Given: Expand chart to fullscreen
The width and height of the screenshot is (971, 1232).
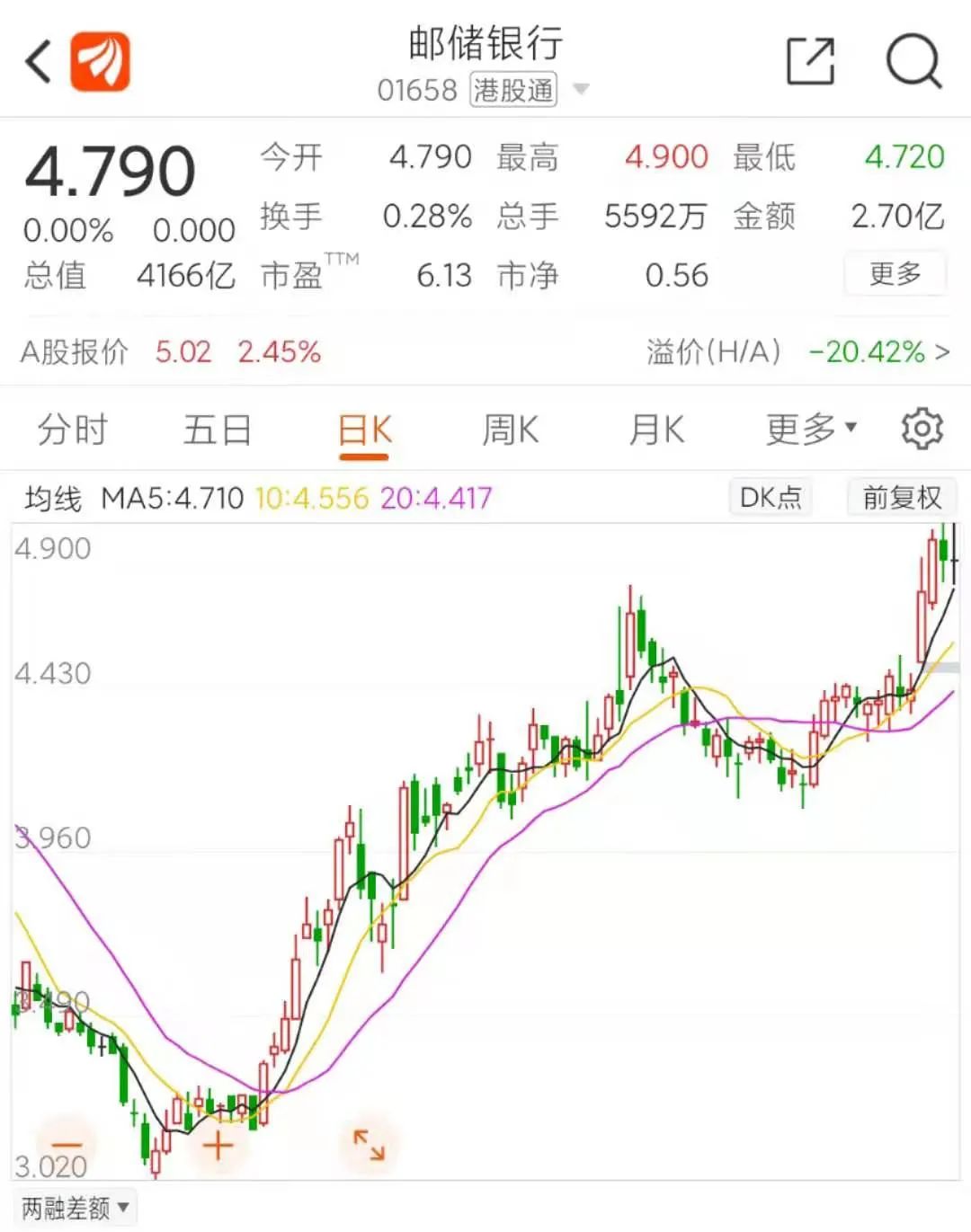Looking at the screenshot, I should pos(369,1145).
